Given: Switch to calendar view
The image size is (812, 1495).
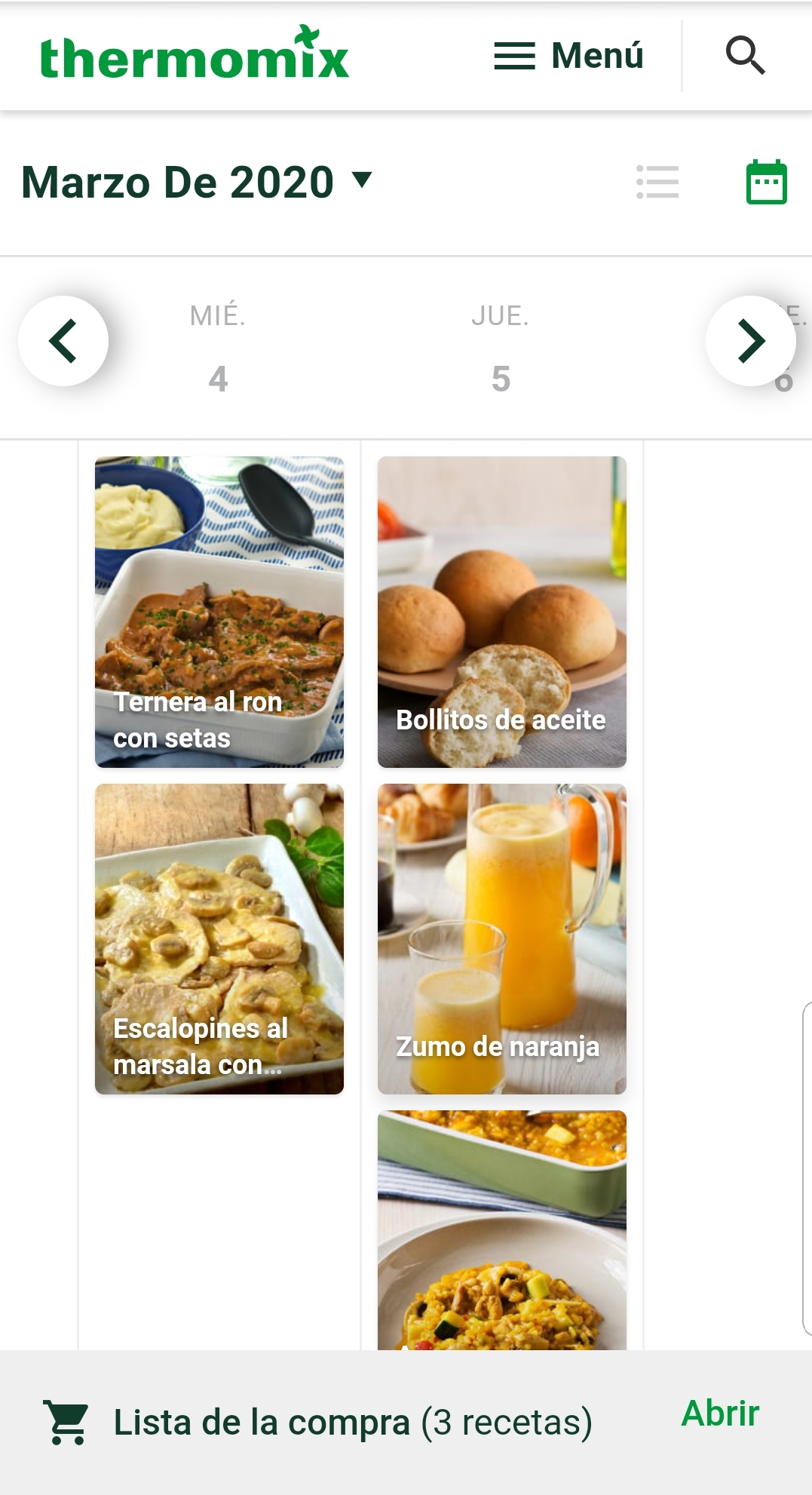Looking at the screenshot, I should 766,183.
